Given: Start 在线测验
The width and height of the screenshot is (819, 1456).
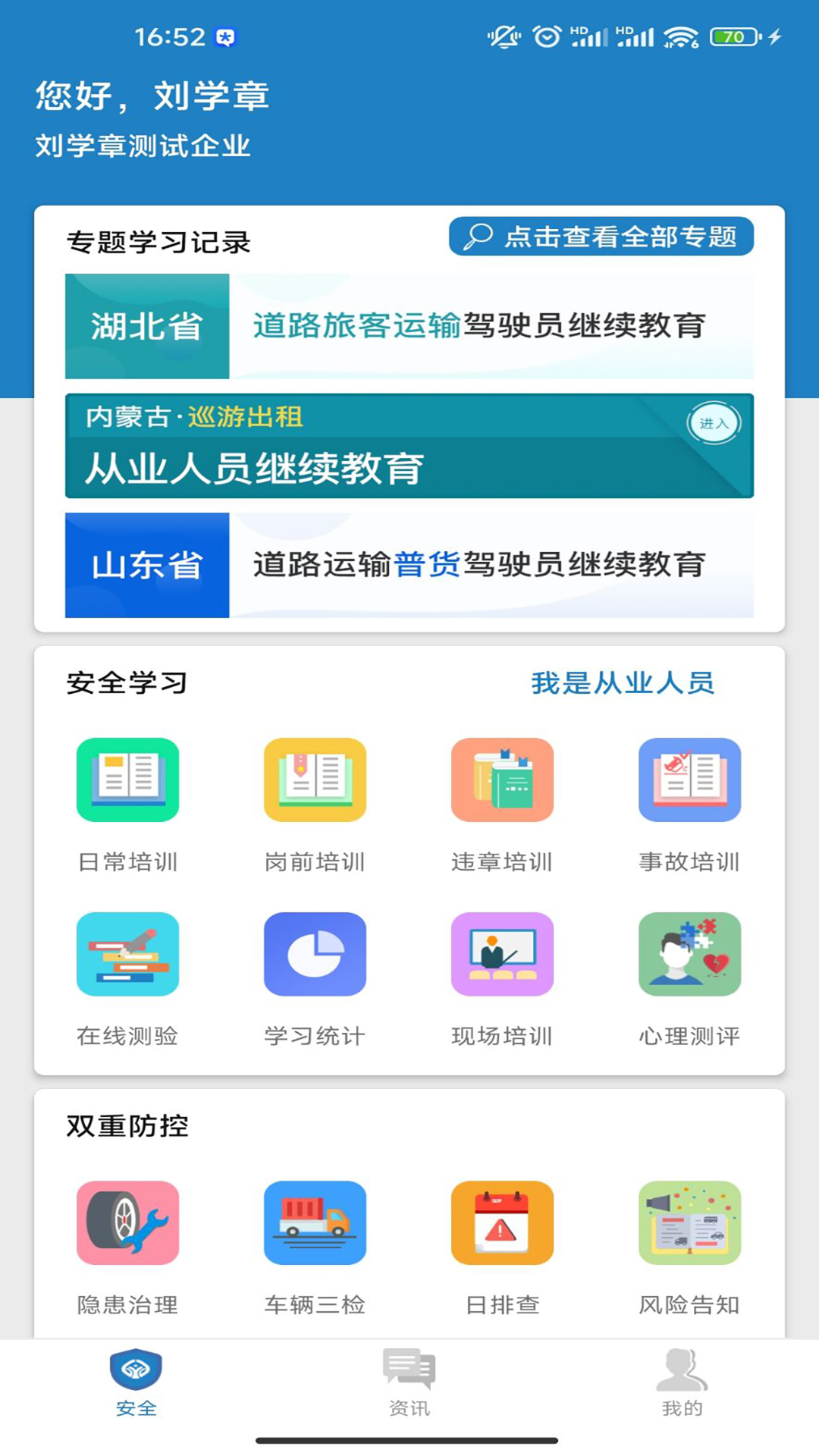Looking at the screenshot, I should tap(127, 980).
